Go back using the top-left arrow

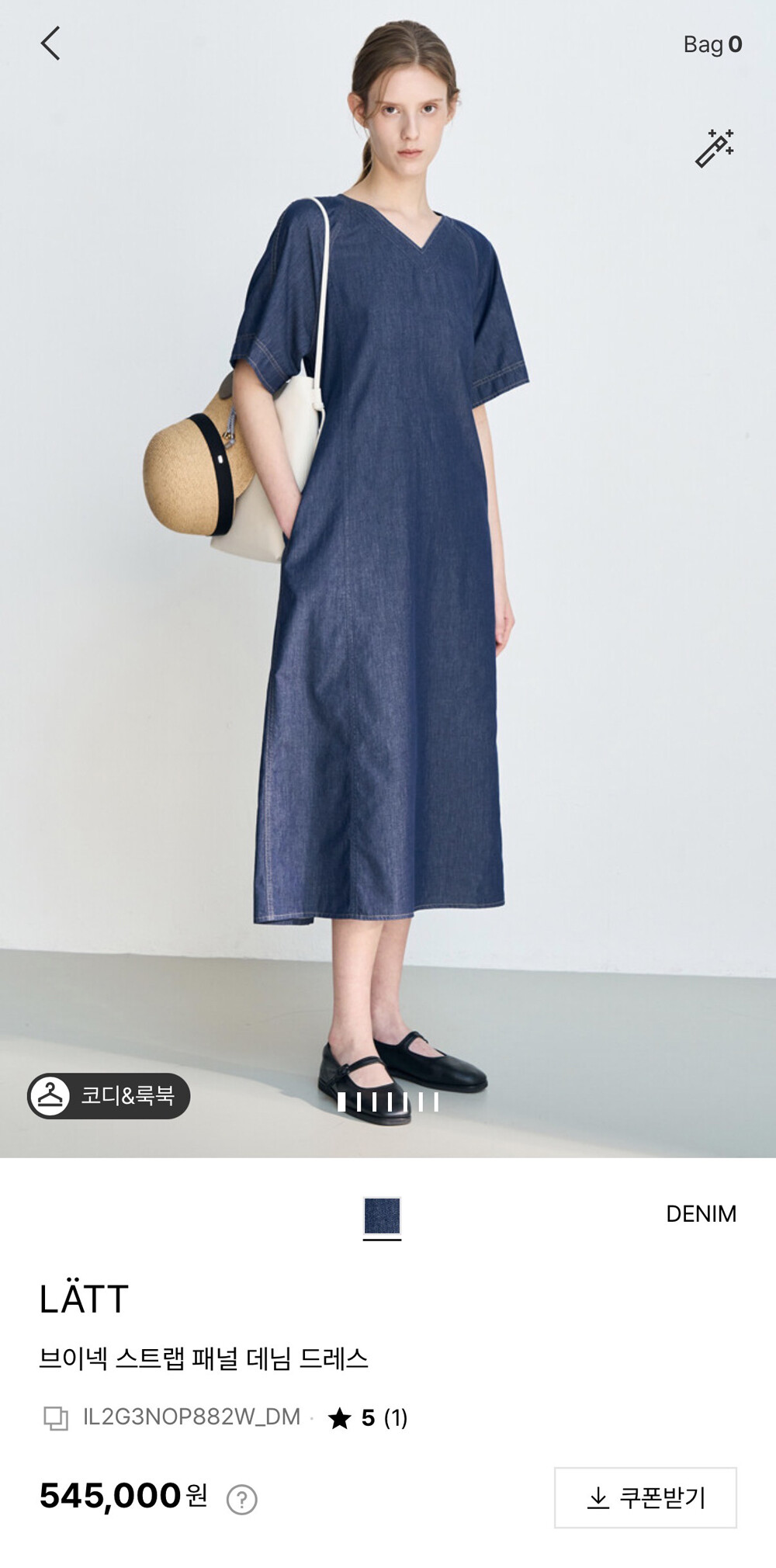coord(50,43)
